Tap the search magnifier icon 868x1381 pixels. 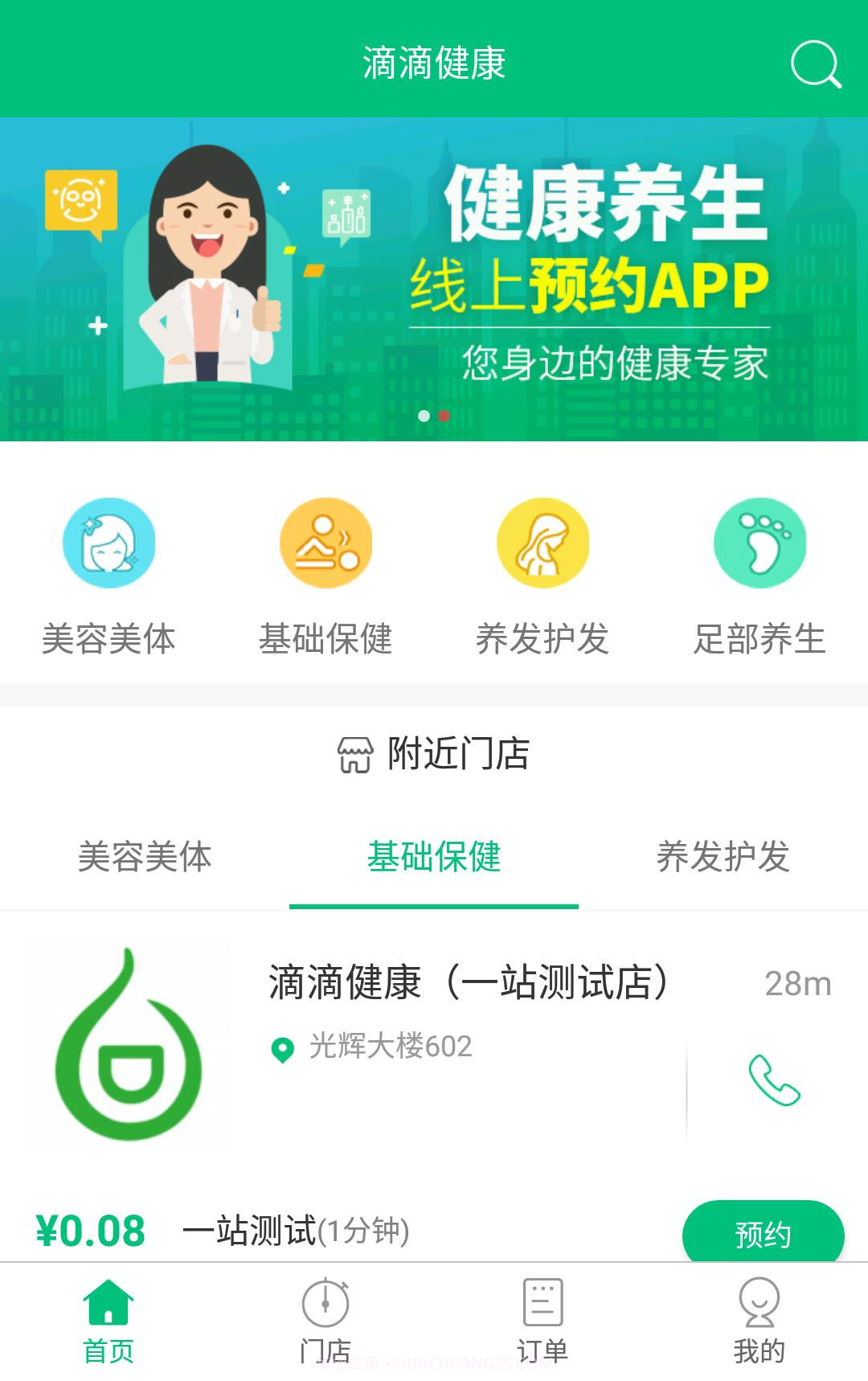(814, 64)
